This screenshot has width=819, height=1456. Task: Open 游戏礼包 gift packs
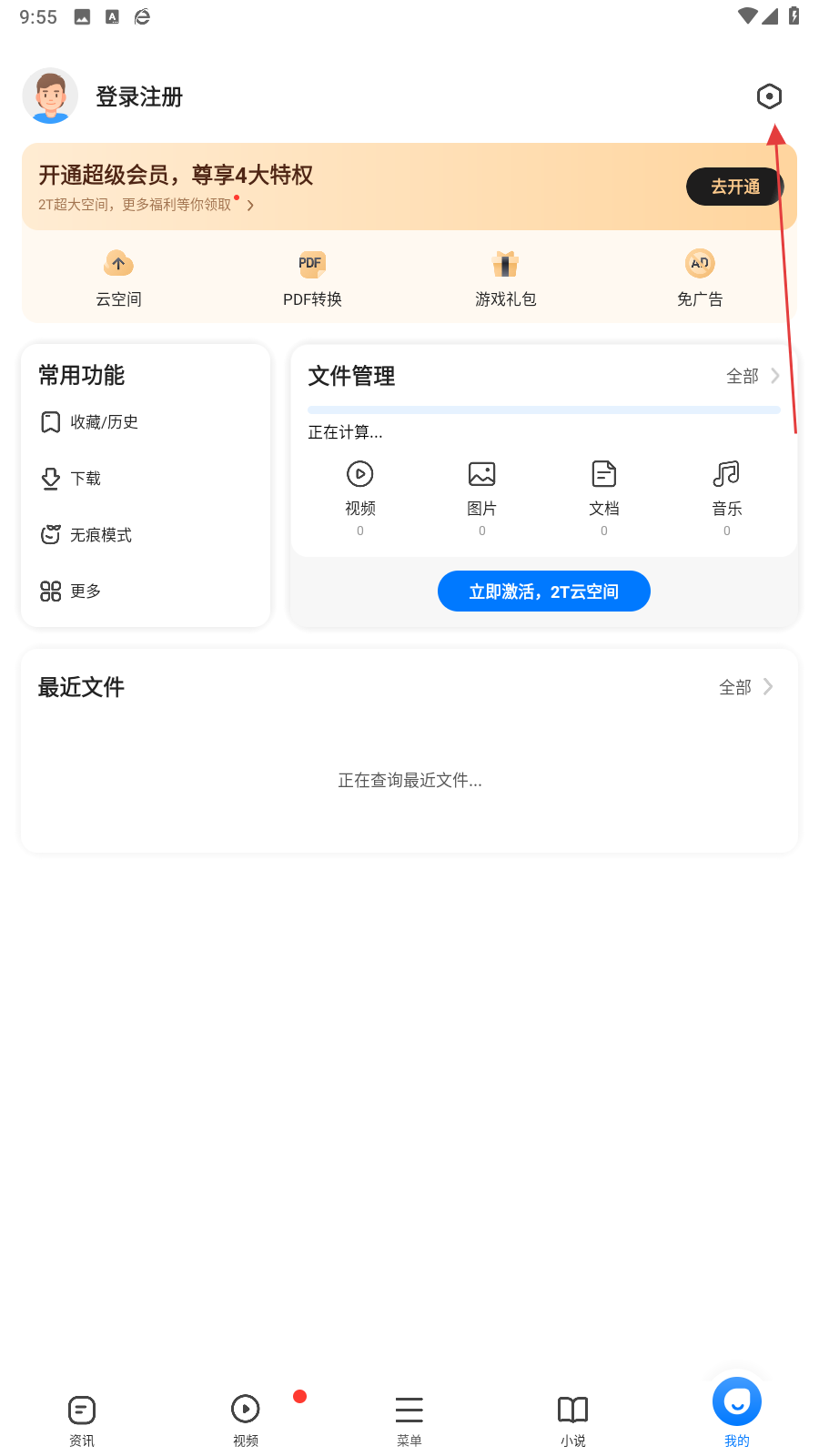[505, 278]
